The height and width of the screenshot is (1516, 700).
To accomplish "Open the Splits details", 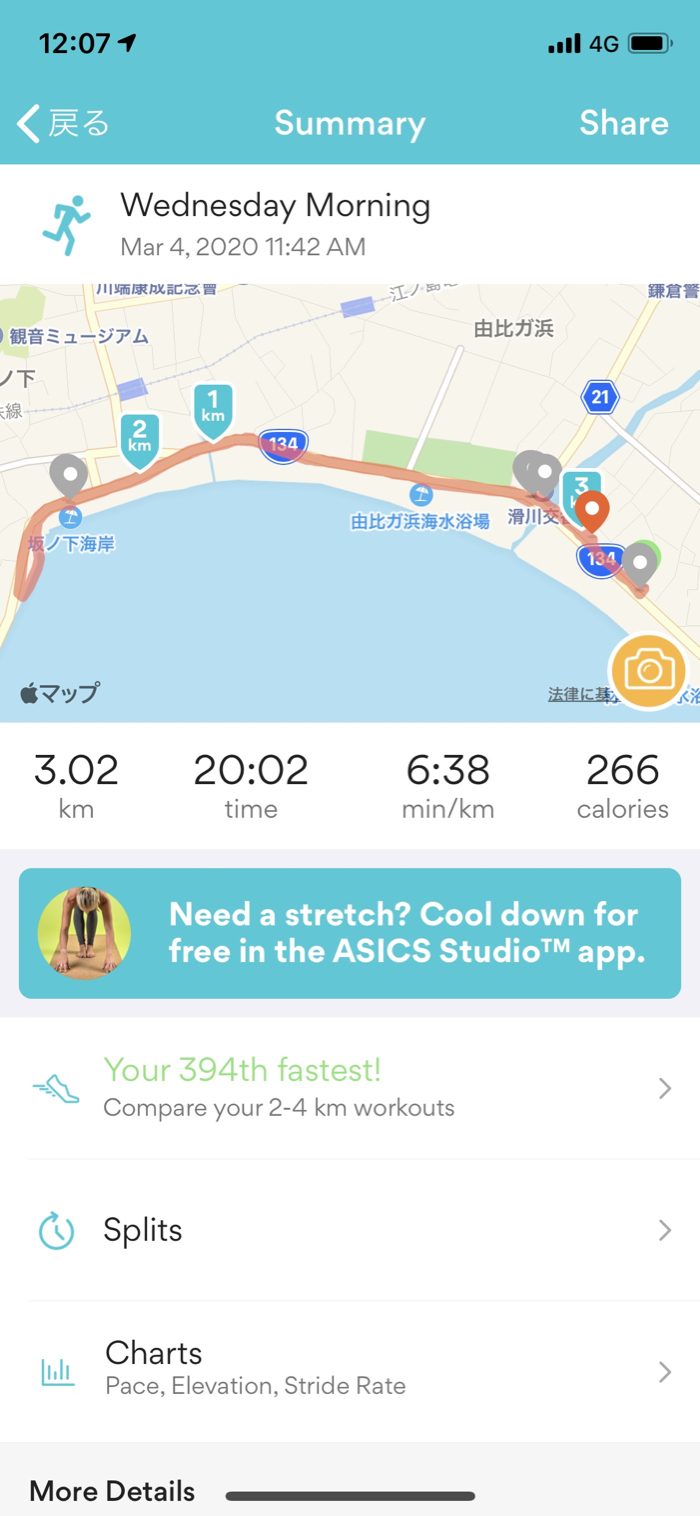I will tap(350, 1230).
